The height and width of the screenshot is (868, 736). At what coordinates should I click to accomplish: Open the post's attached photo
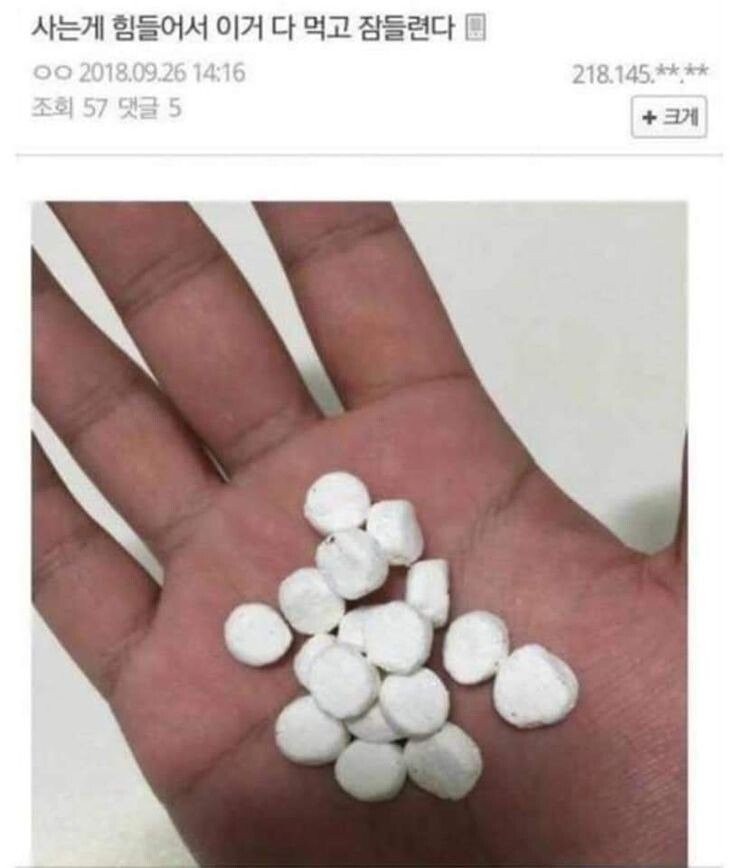tap(360, 530)
